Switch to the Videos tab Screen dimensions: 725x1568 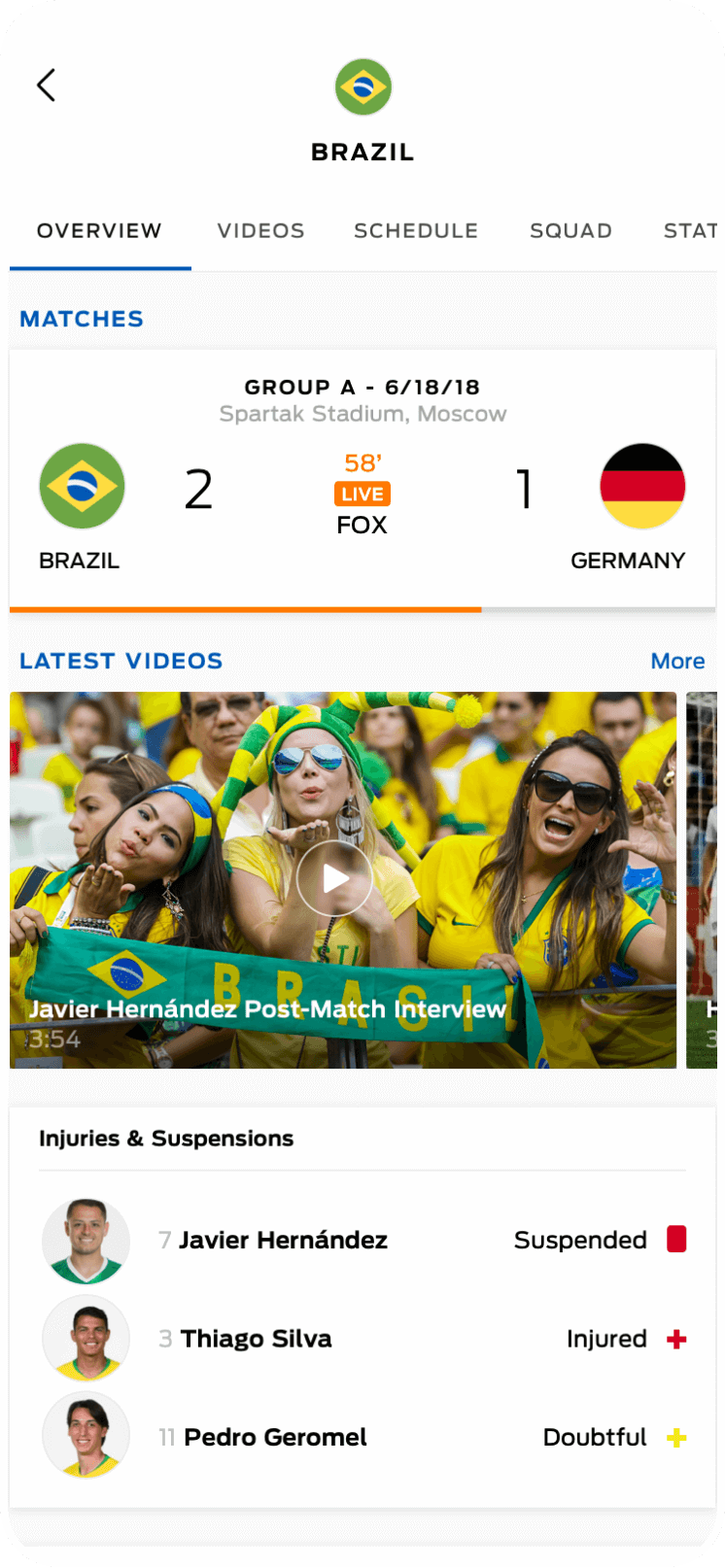[x=260, y=231]
